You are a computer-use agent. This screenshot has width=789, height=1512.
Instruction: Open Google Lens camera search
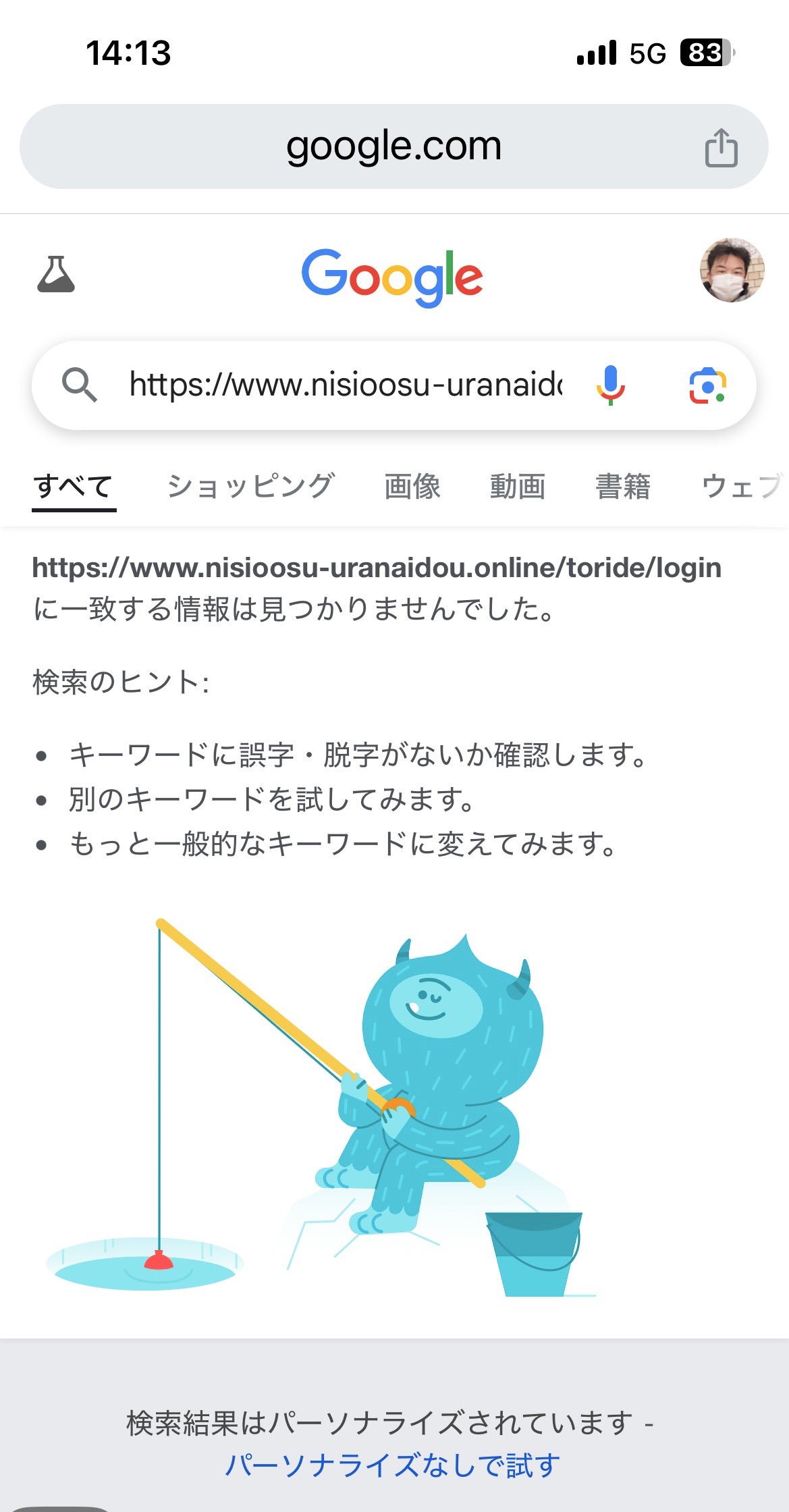[707, 386]
